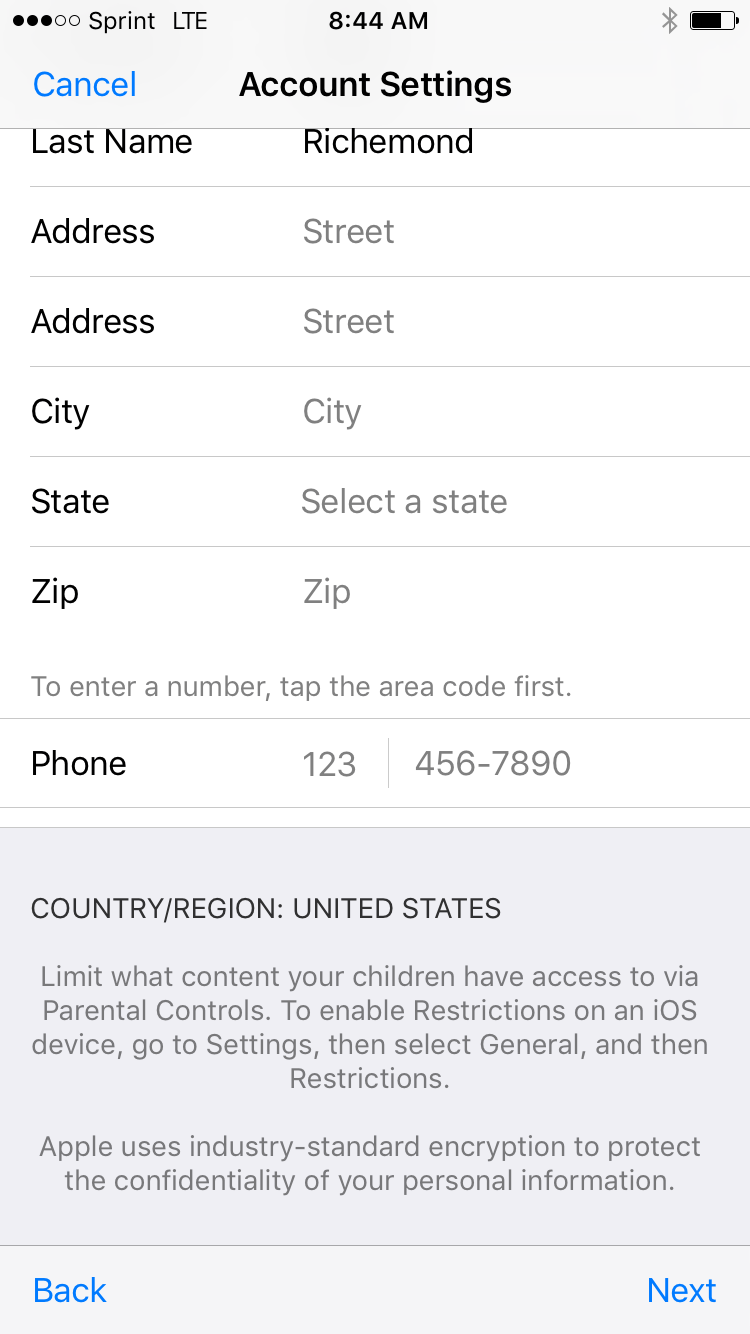This screenshot has width=750, height=1334.
Task: Click the first Address Street field
Action: tap(347, 232)
